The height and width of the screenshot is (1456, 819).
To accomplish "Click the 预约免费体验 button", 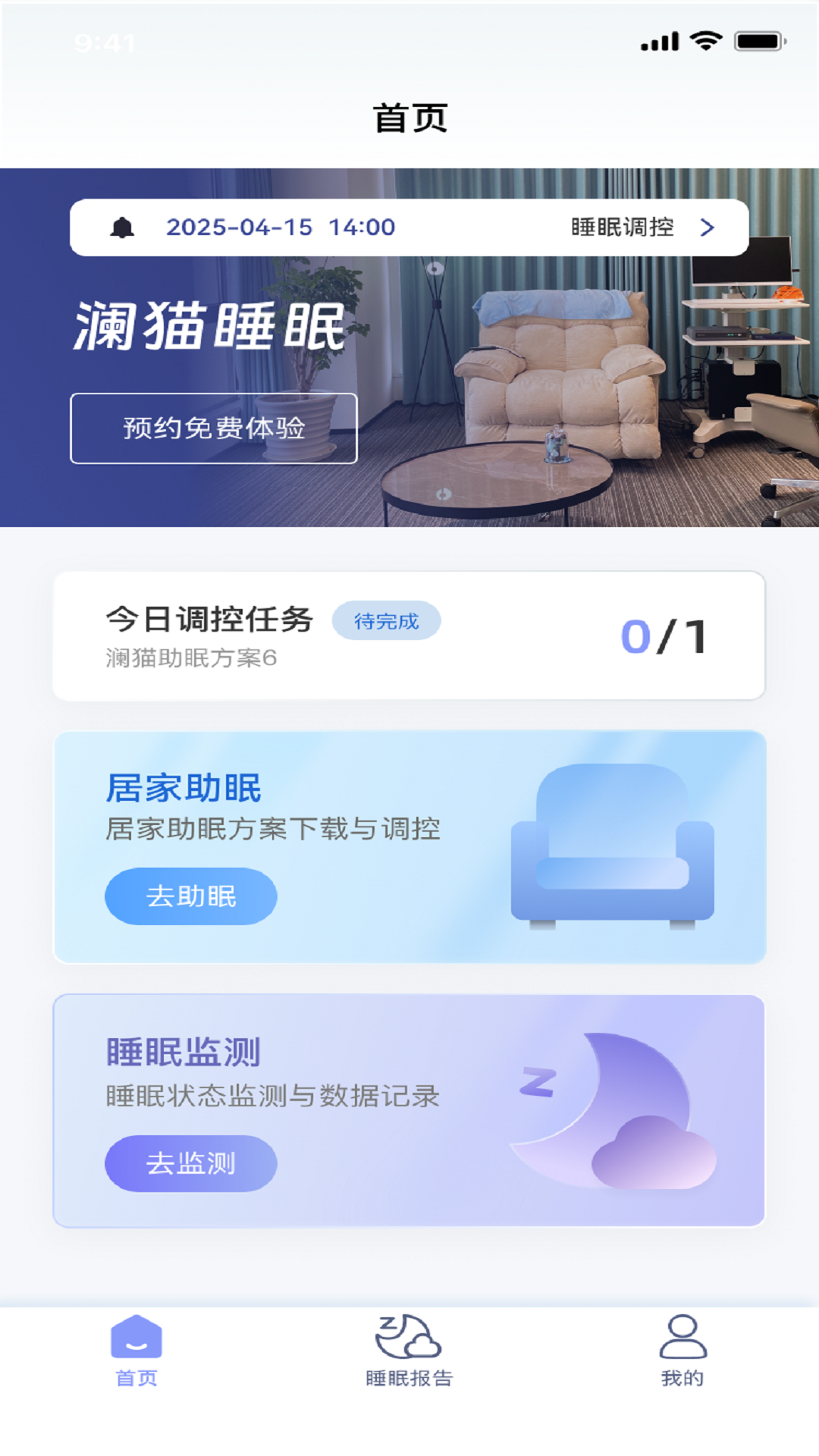I will pyautogui.click(x=214, y=428).
